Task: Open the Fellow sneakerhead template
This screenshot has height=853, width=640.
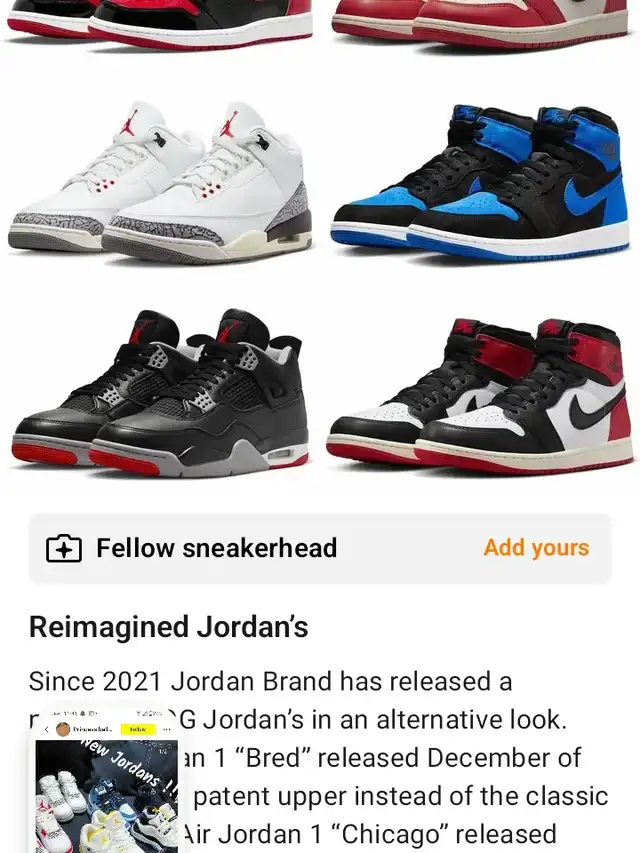Action: (x=216, y=548)
